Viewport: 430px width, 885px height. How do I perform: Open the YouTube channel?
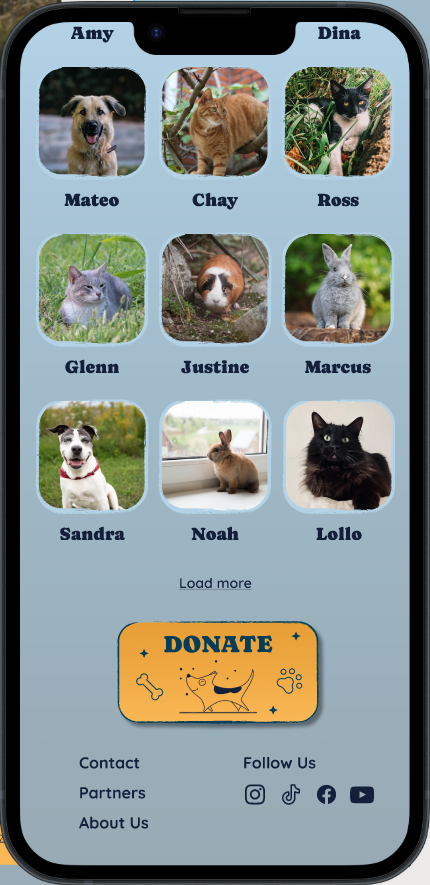[362, 795]
